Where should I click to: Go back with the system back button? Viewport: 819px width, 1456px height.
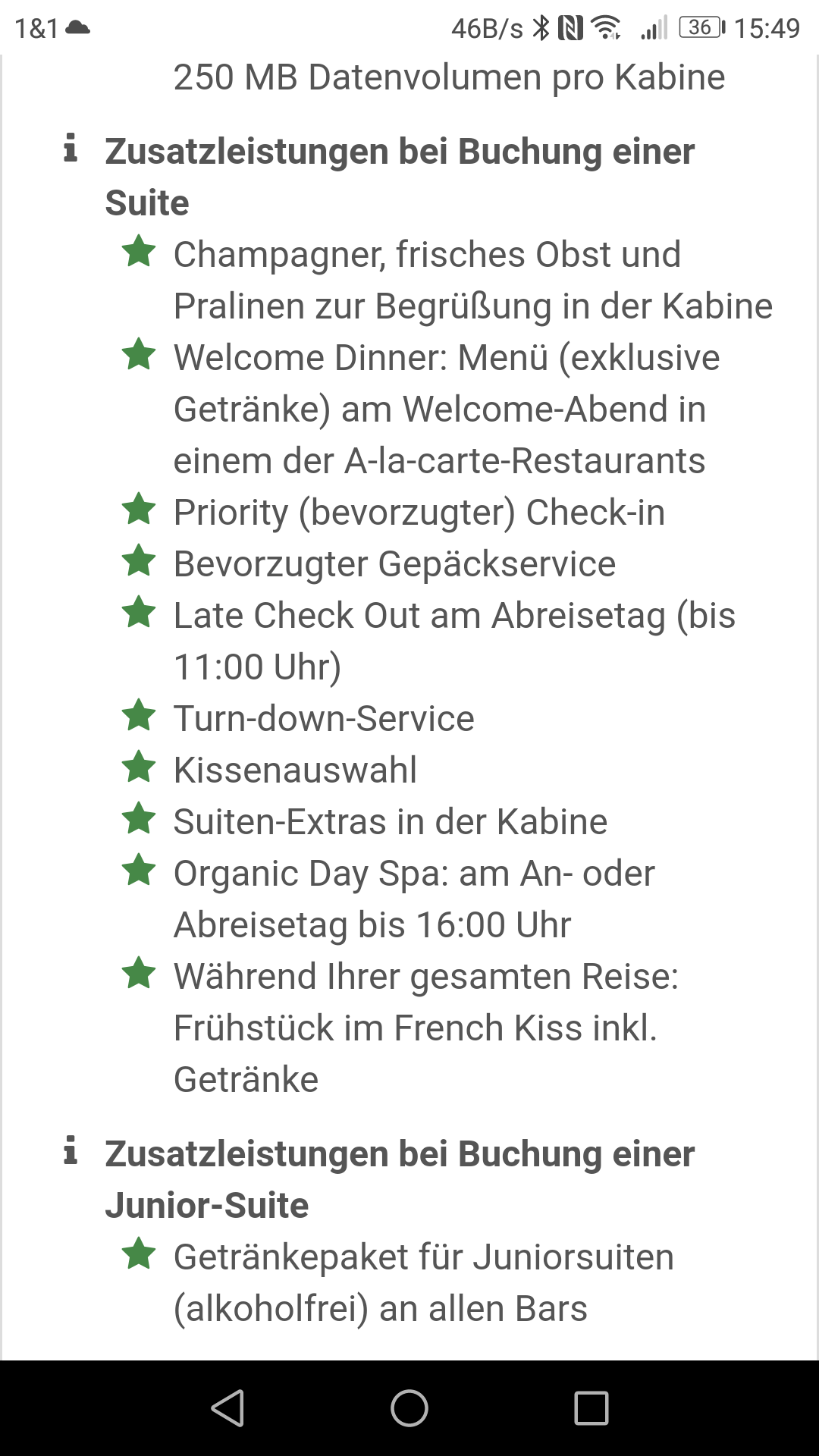coord(227,1408)
